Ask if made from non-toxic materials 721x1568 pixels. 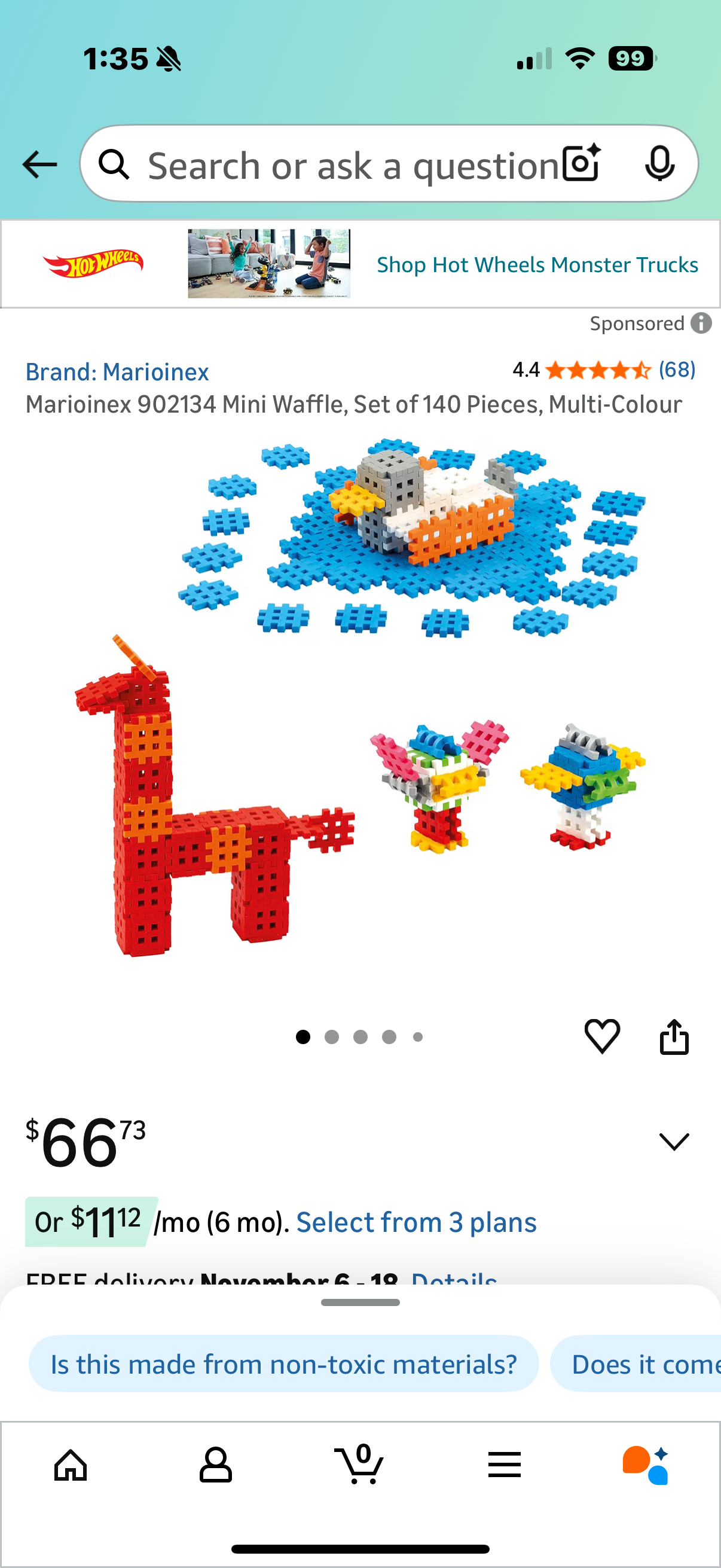[283, 1363]
